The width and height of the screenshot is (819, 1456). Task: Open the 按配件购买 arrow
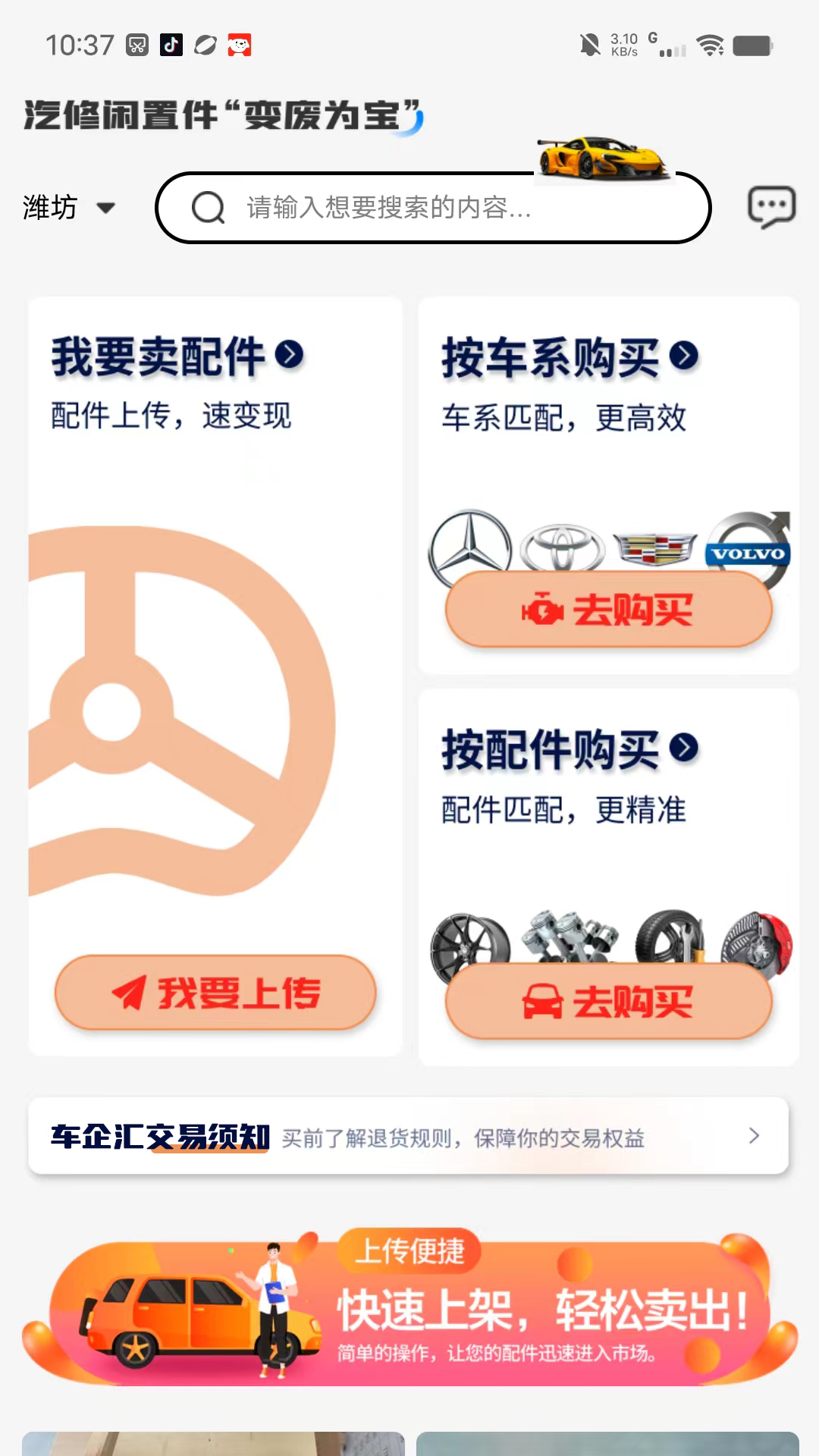pos(684,748)
